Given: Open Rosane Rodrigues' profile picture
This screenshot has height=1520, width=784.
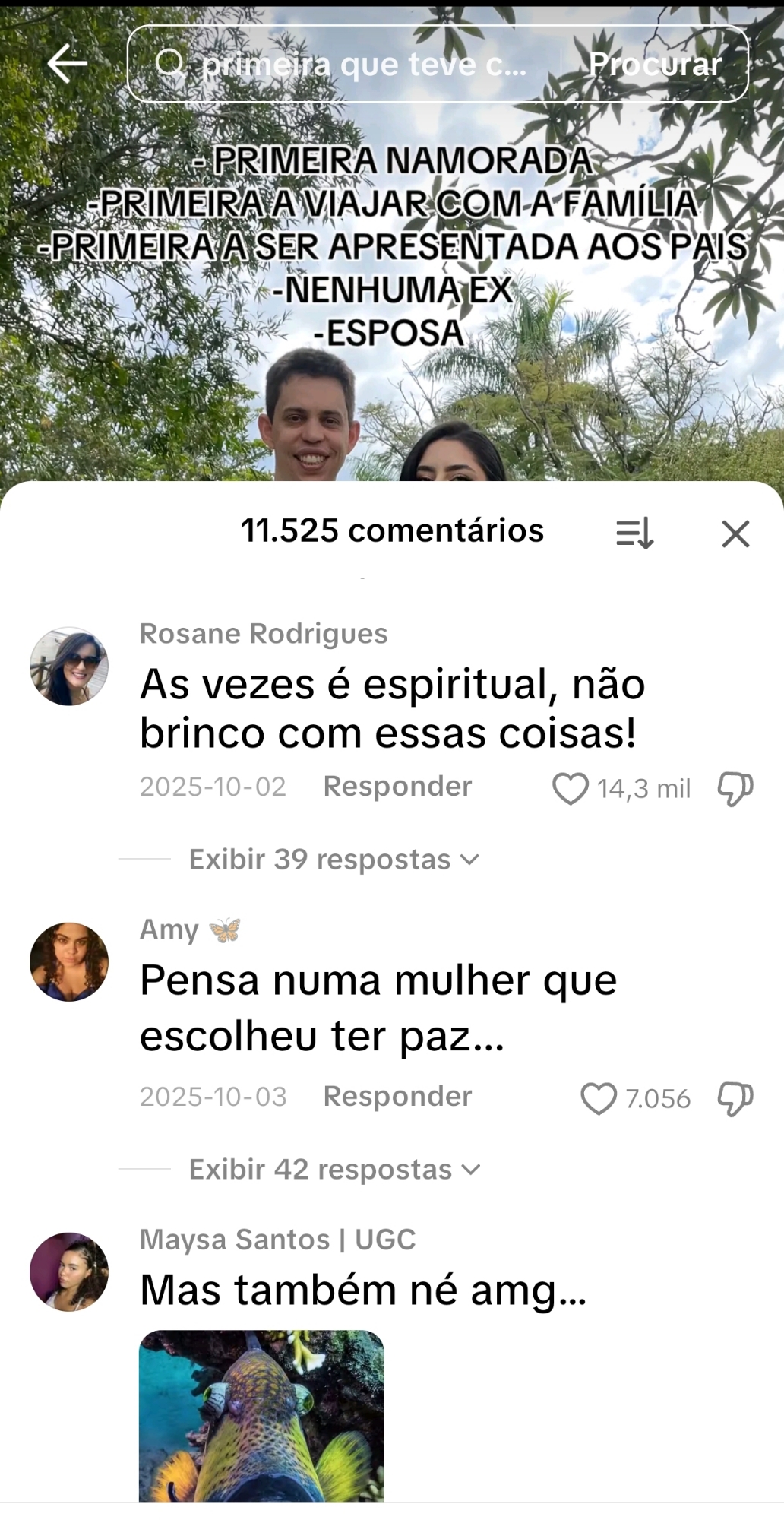Looking at the screenshot, I should pyautogui.click(x=69, y=667).
